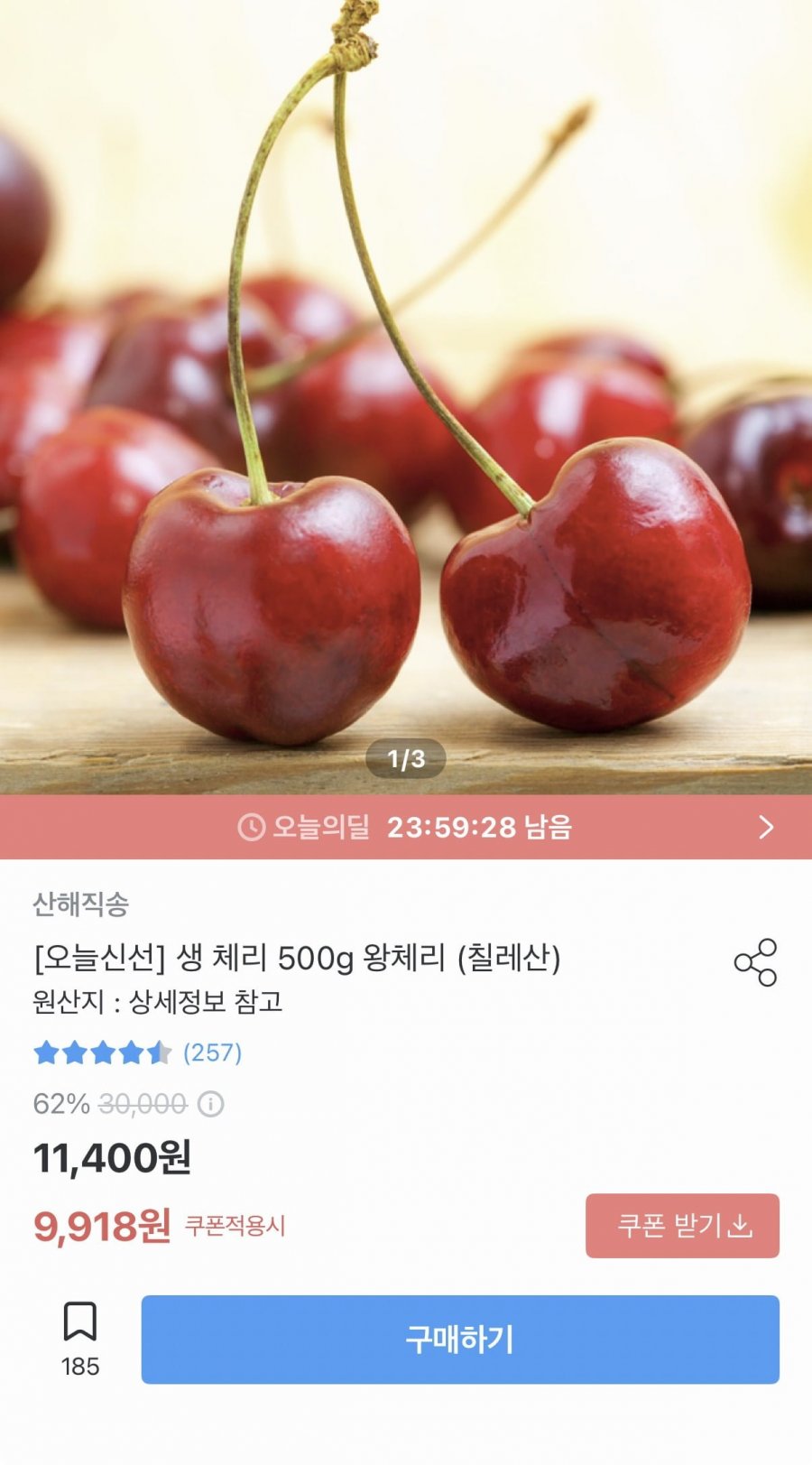Select the star rating icons
Image resolution: width=812 pixels, height=1465 pixels.
click(x=101, y=1052)
